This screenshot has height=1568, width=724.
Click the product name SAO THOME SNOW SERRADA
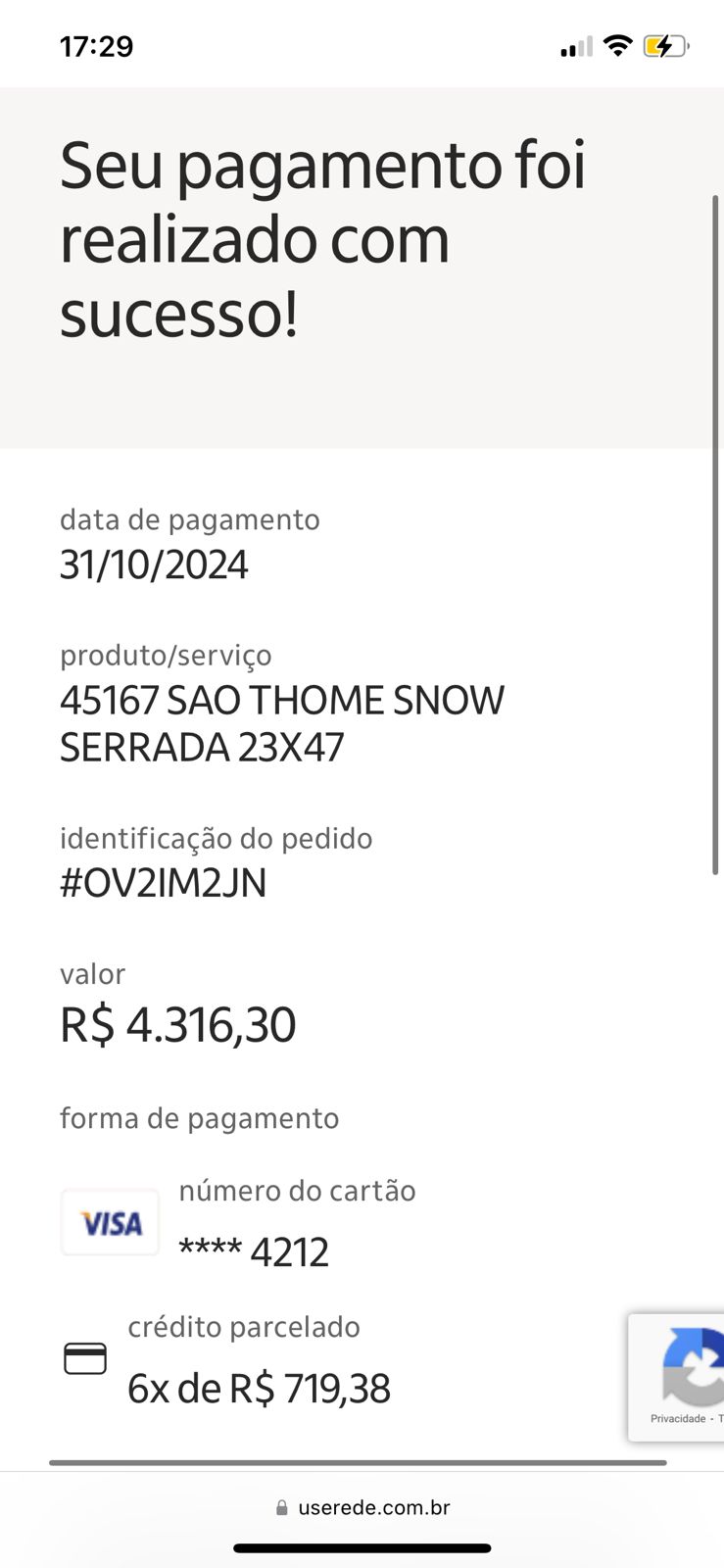[282, 722]
